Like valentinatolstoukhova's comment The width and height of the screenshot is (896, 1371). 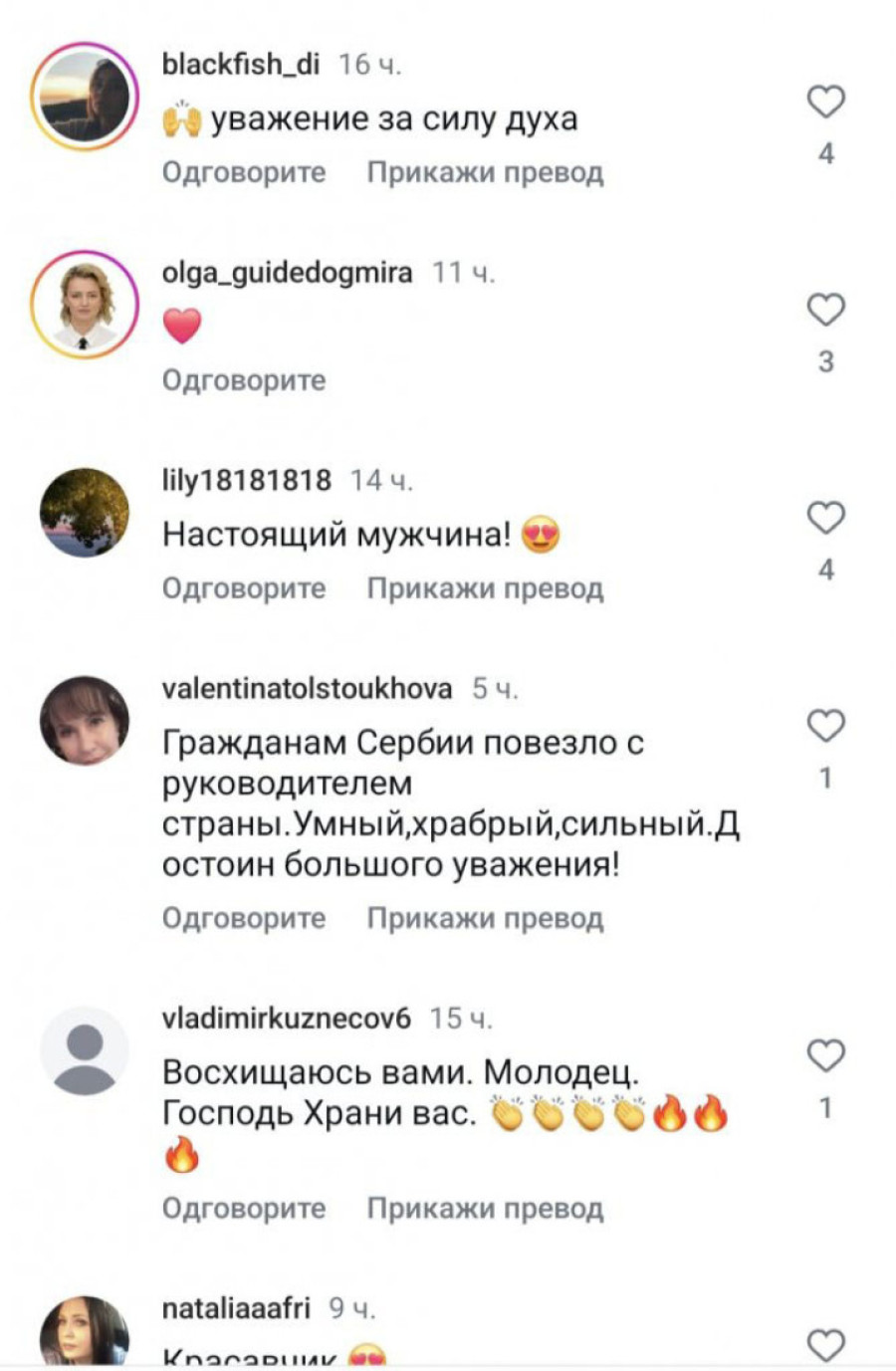[825, 726]
